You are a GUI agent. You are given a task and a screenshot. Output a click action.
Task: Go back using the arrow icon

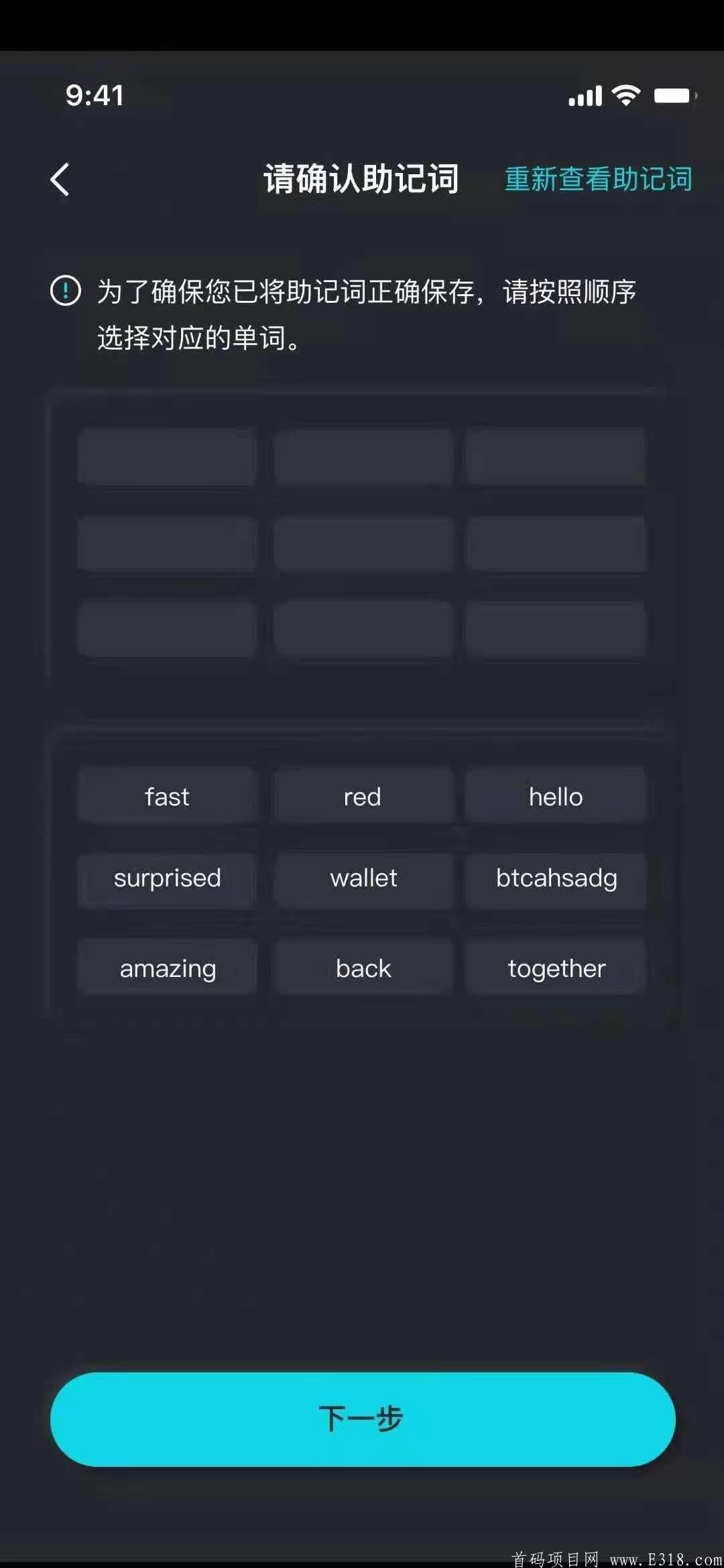click(x=60, y=180)
